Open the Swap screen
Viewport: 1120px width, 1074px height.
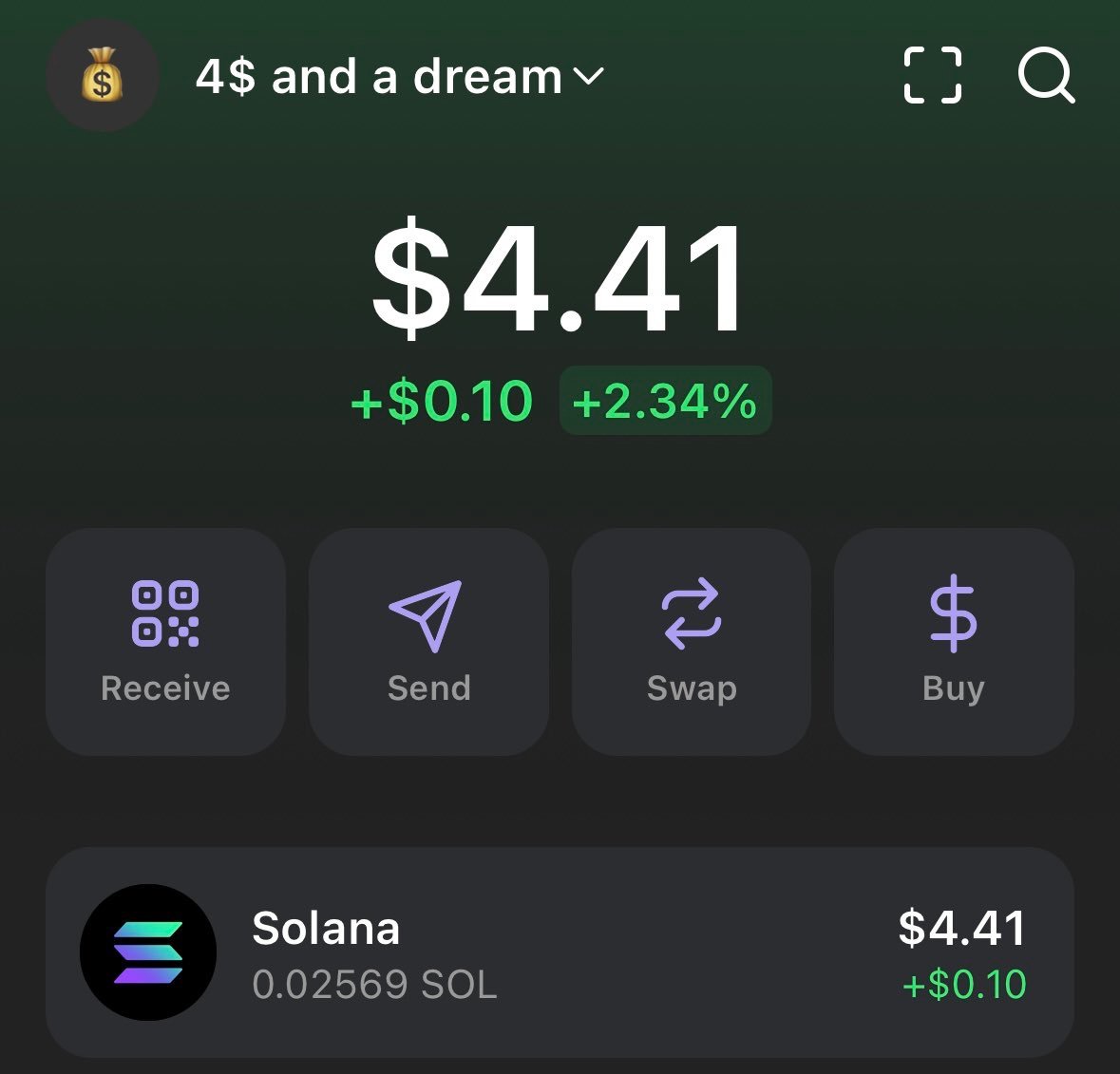[x=691, y=642]
